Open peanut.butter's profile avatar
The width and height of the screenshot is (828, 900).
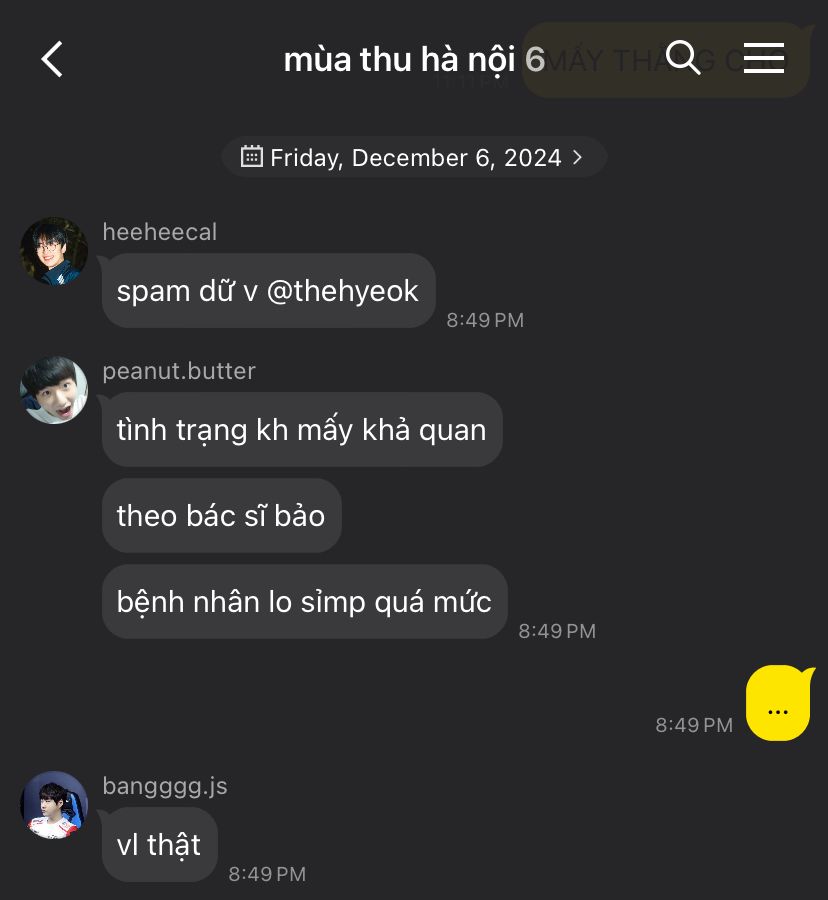(x=54, y=390)
